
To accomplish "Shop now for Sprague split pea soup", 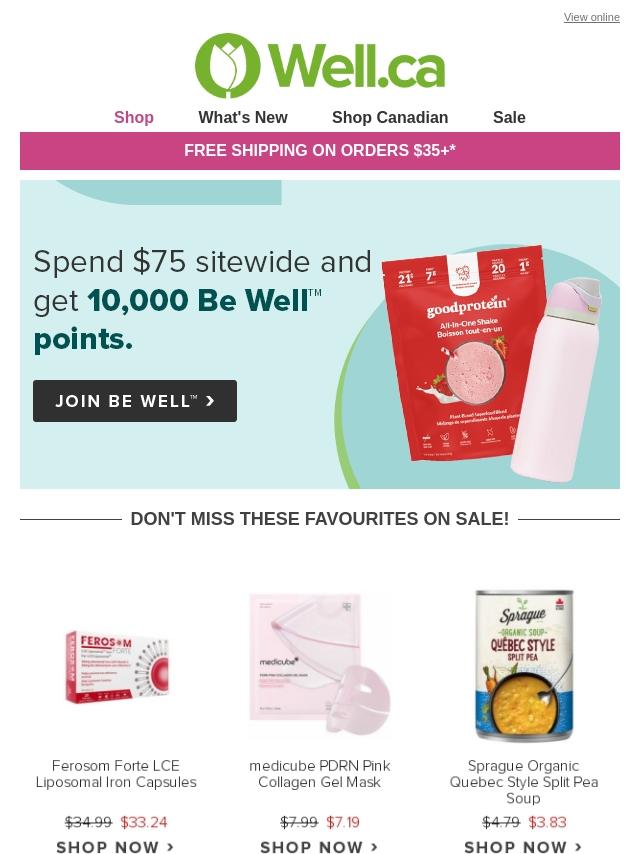I will 523,847.
